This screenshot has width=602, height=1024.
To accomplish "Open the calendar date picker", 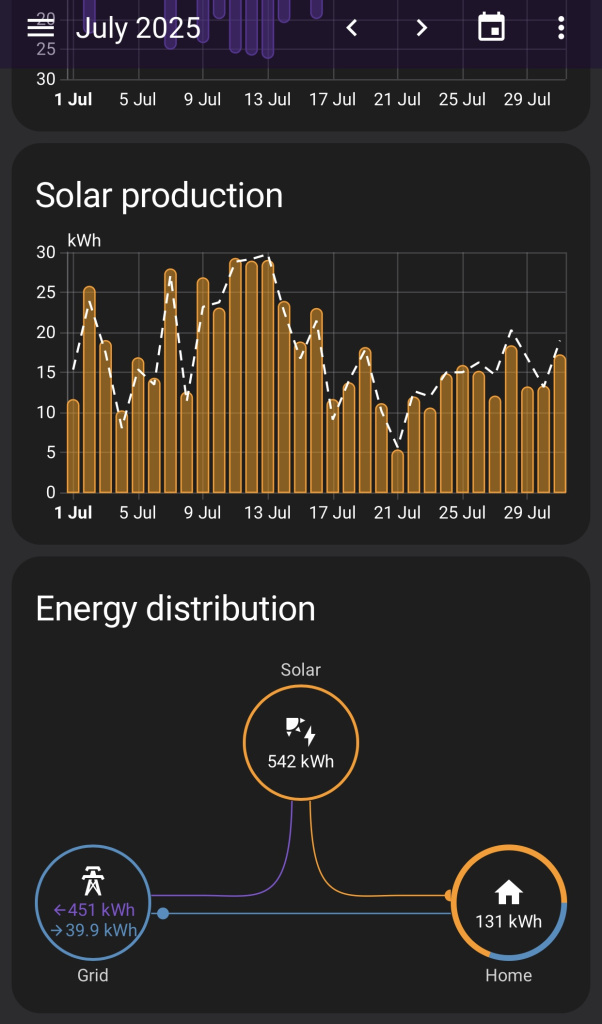I will click(491, 27).
